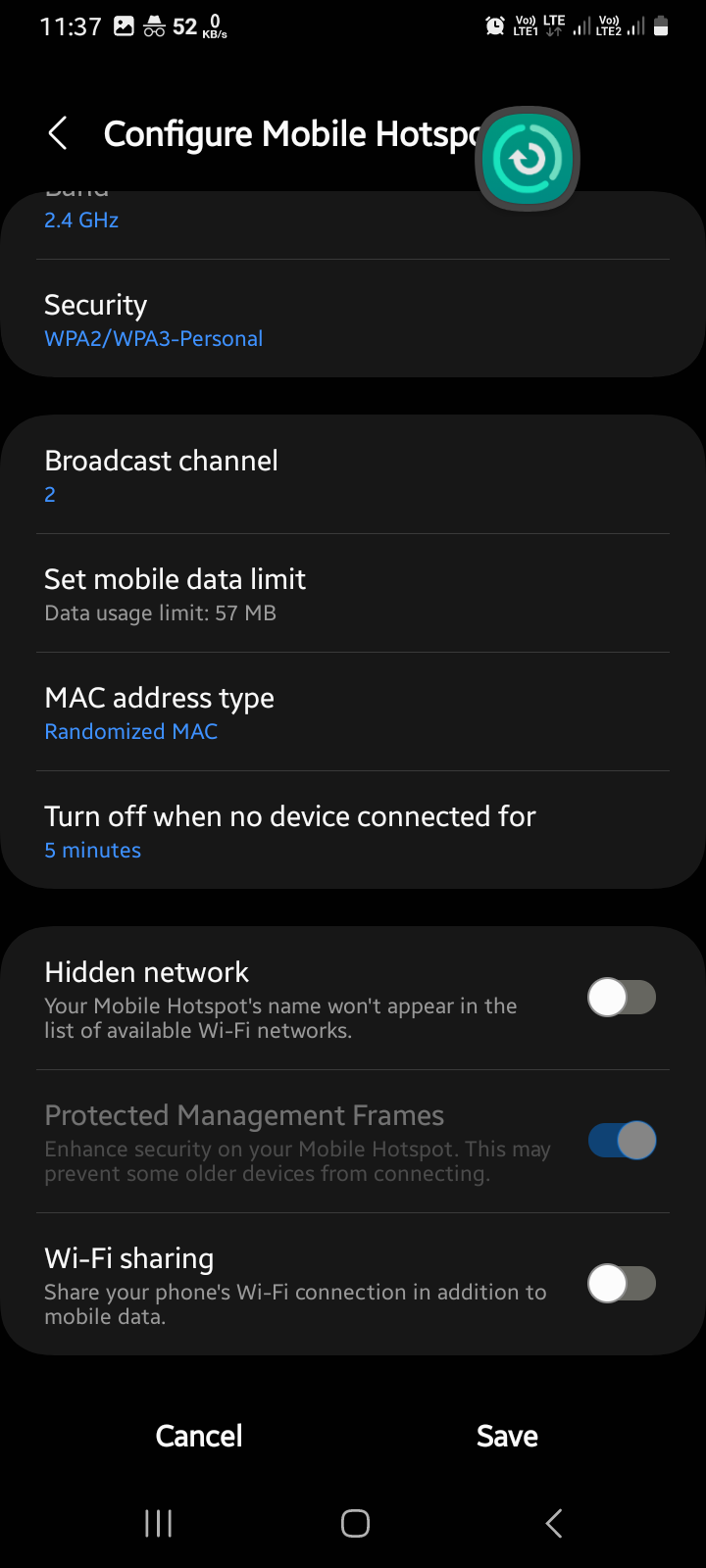Tap the navigation back button
The image size is (706, 1568).
coord(552,1523)
